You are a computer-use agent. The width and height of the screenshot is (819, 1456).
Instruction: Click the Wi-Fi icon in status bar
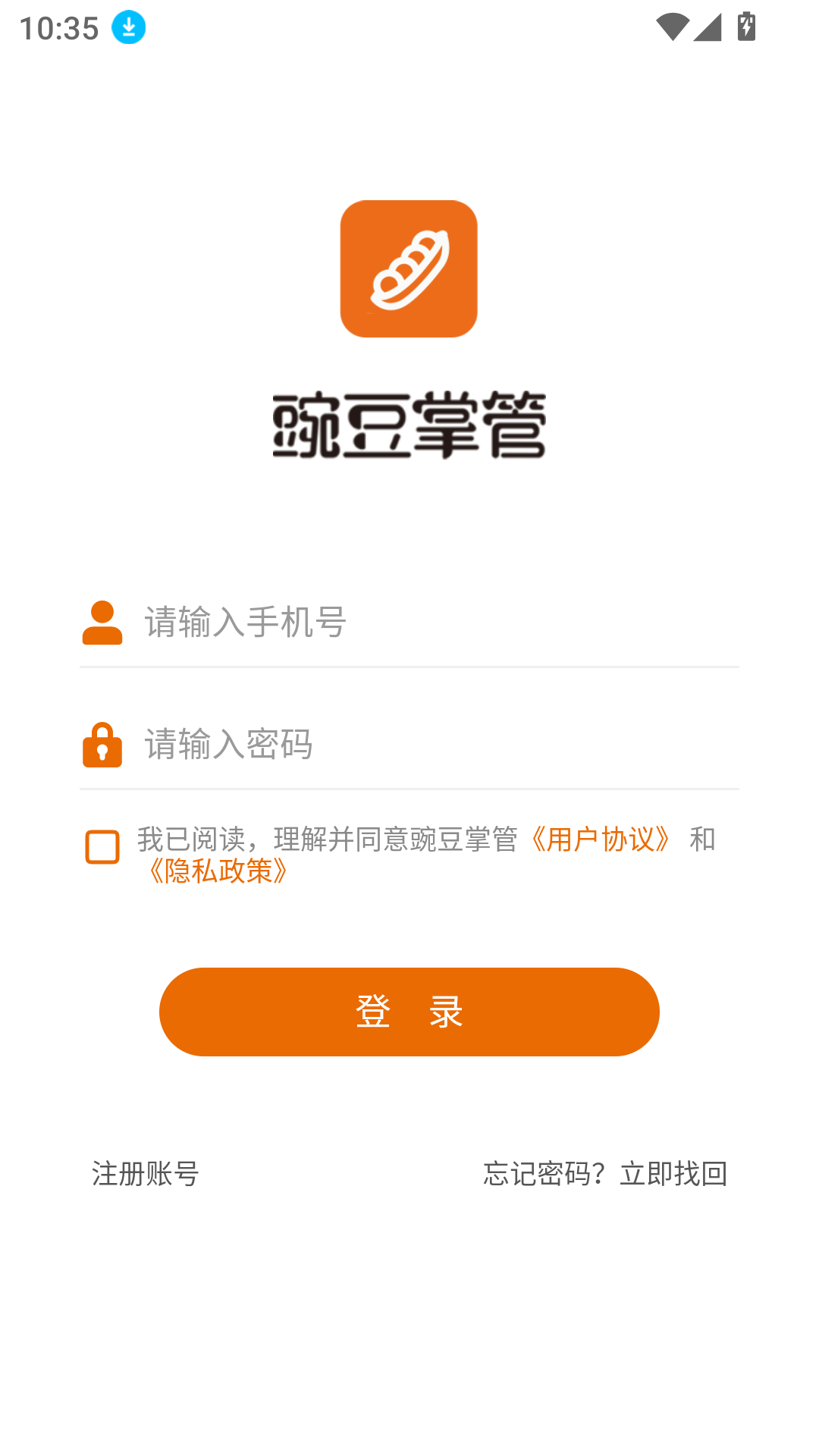click(x=671, y=27)
